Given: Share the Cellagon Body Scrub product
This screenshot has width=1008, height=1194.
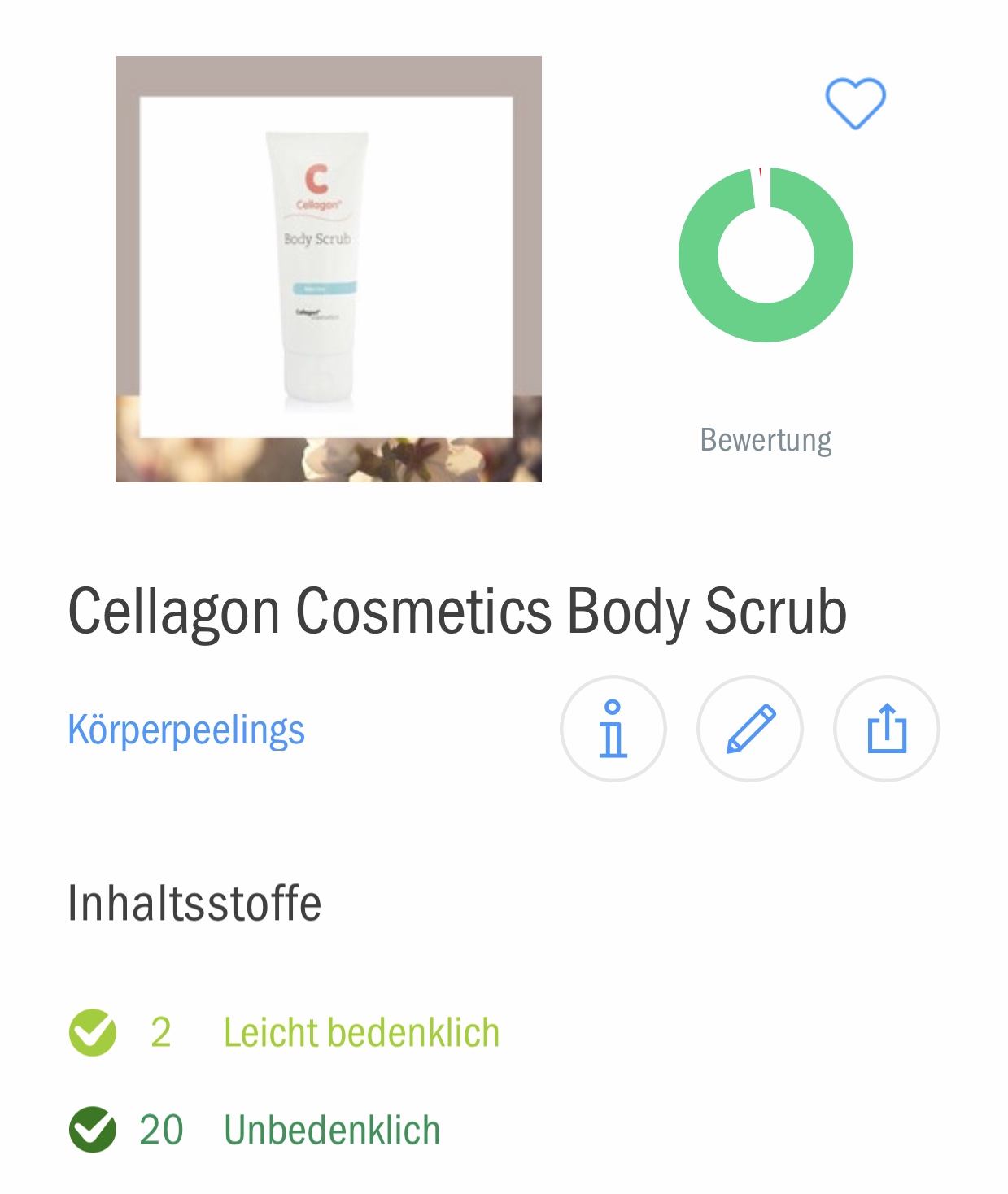Looking at the screenshot, I should coord(886,729).
